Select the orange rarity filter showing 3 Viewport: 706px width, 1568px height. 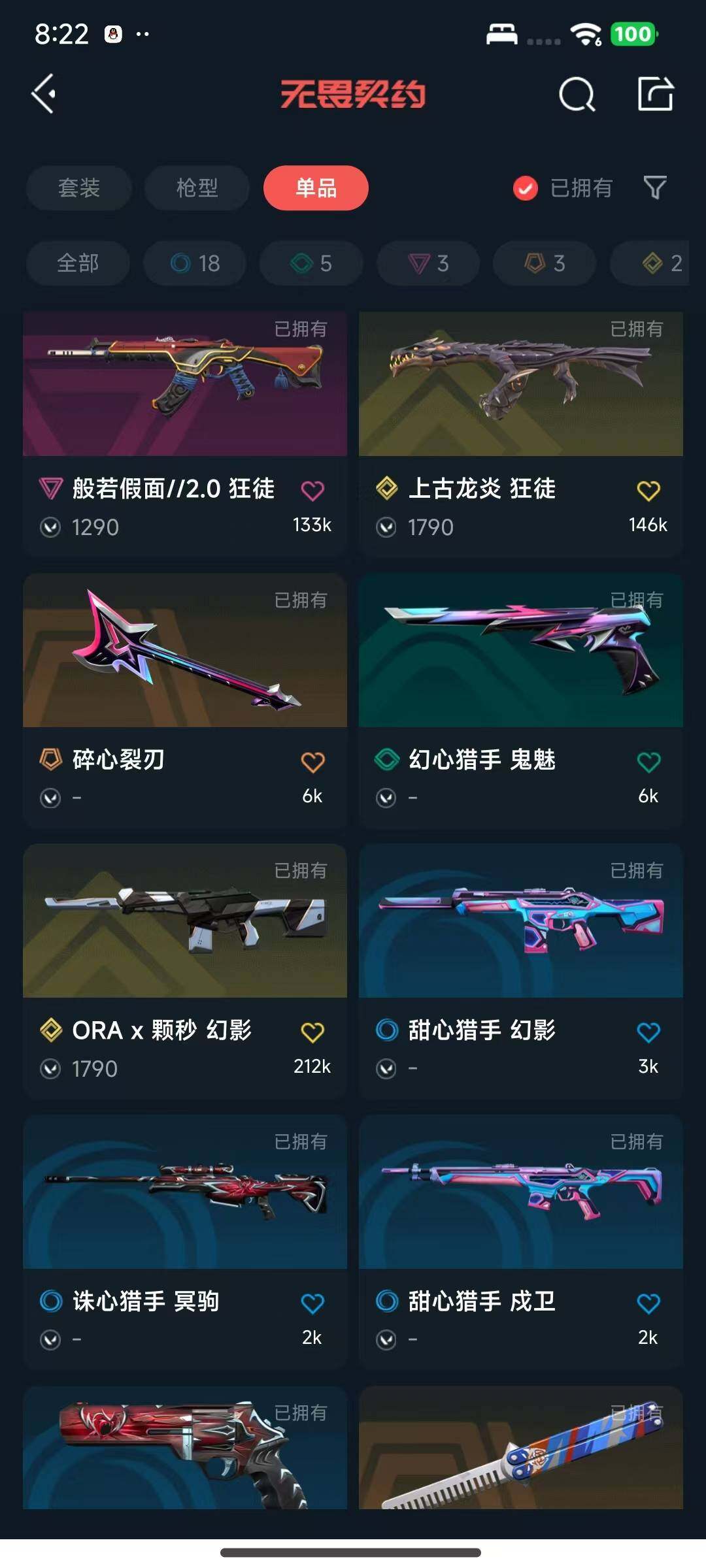543,263
